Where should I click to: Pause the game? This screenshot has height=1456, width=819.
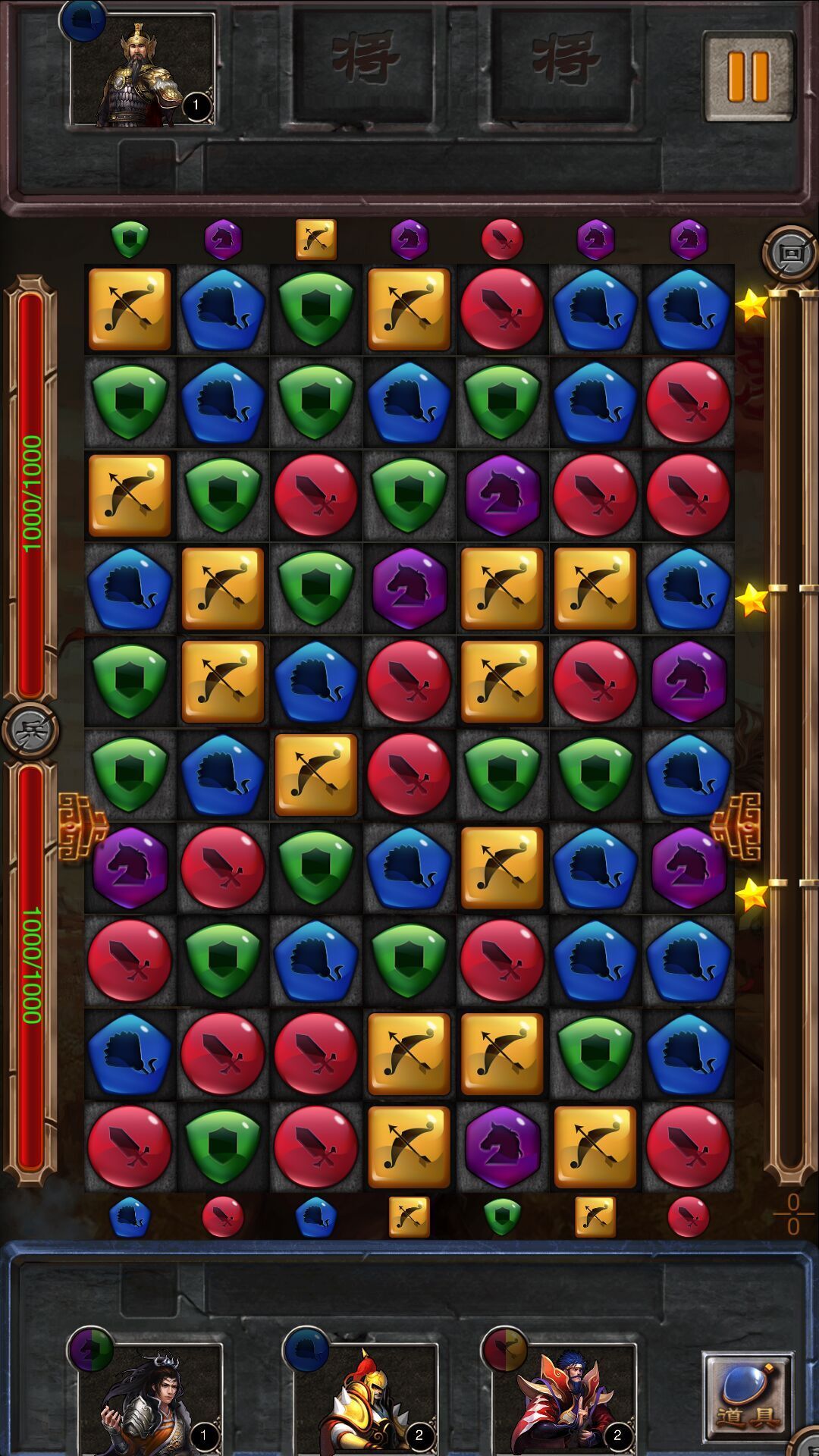[x=748, y=77]
